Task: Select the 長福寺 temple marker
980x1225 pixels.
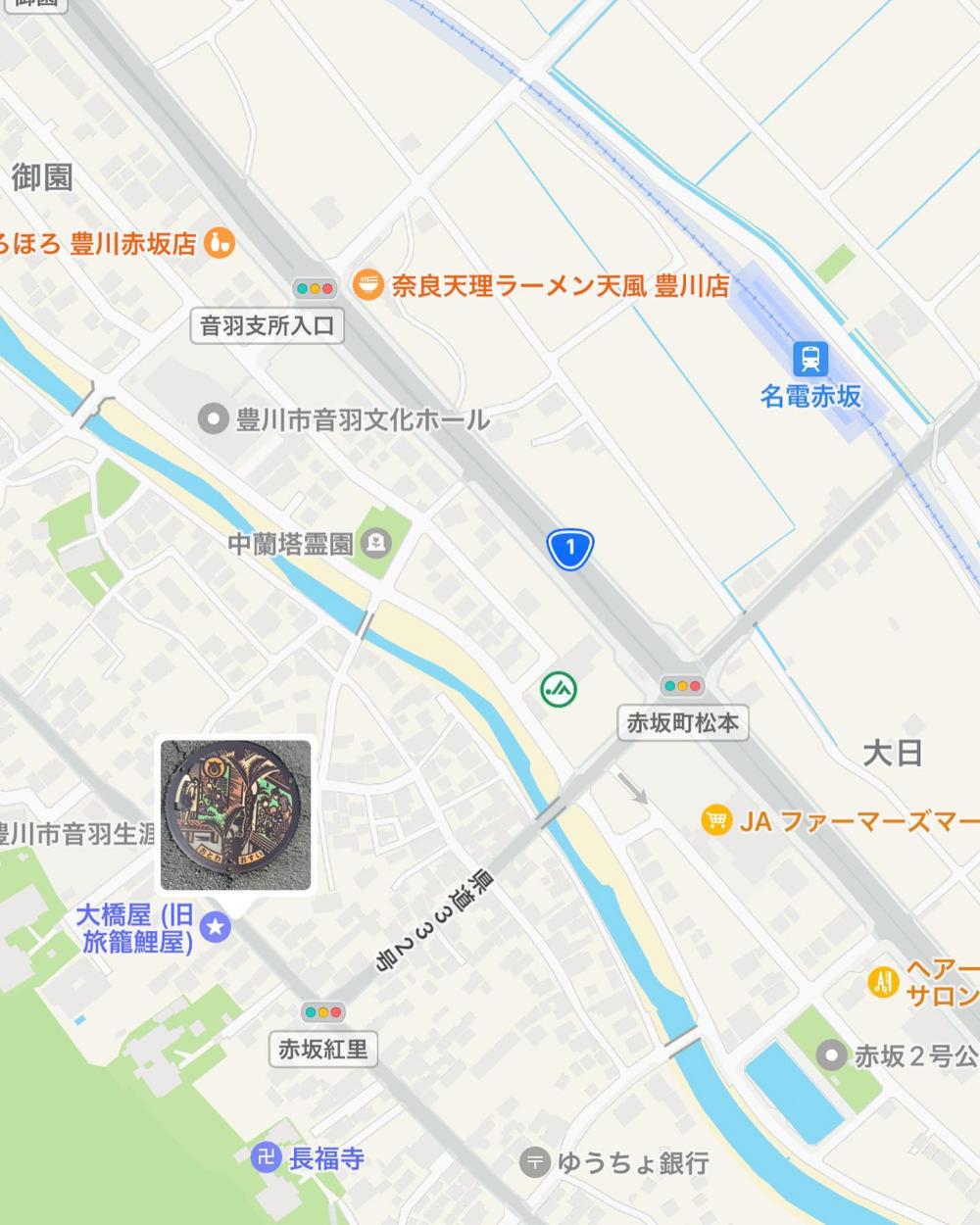Action: click(265, 1158)
